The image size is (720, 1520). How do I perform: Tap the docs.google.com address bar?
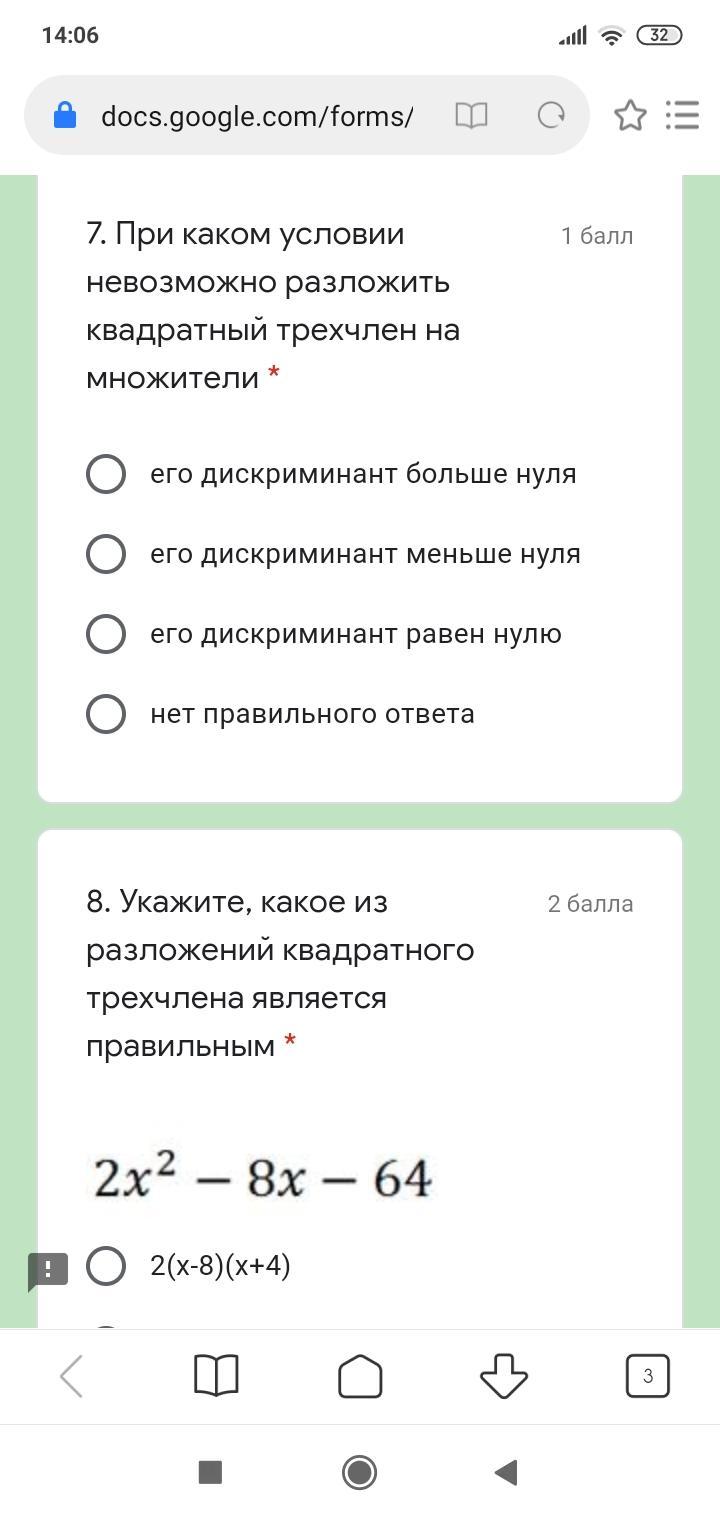click(257, 116)
